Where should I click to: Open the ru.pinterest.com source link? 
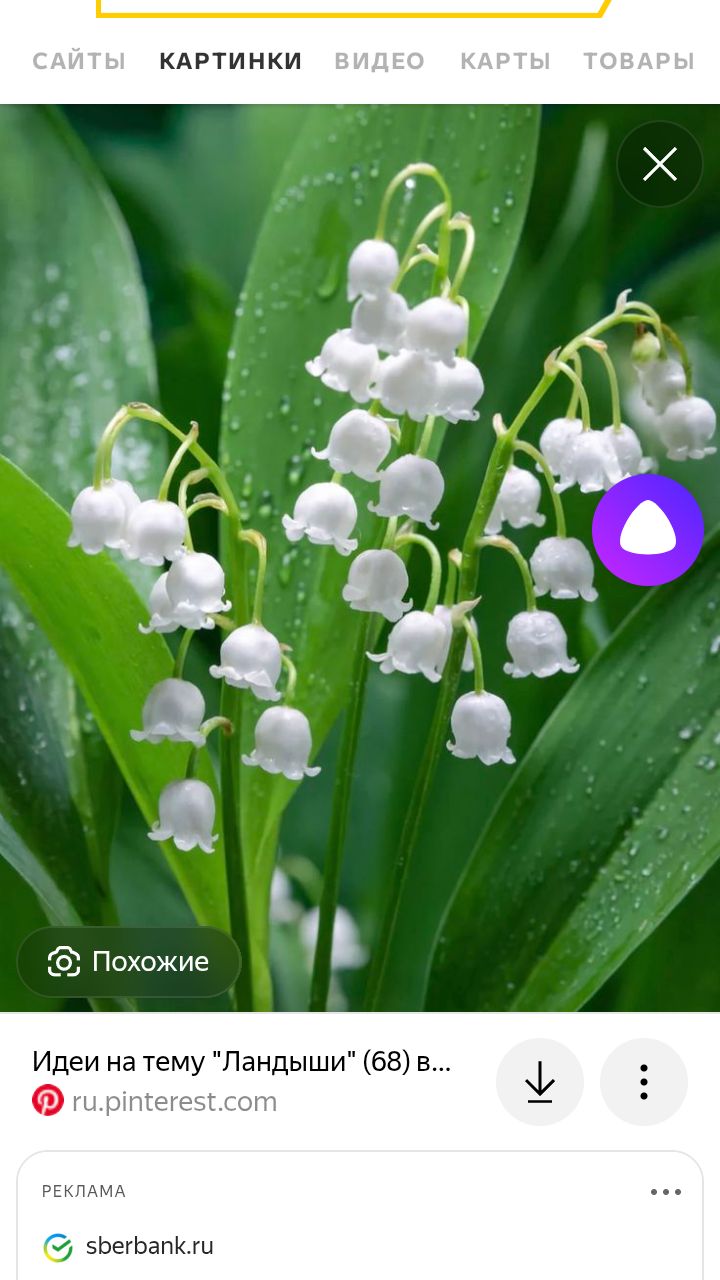point(174,1101)
